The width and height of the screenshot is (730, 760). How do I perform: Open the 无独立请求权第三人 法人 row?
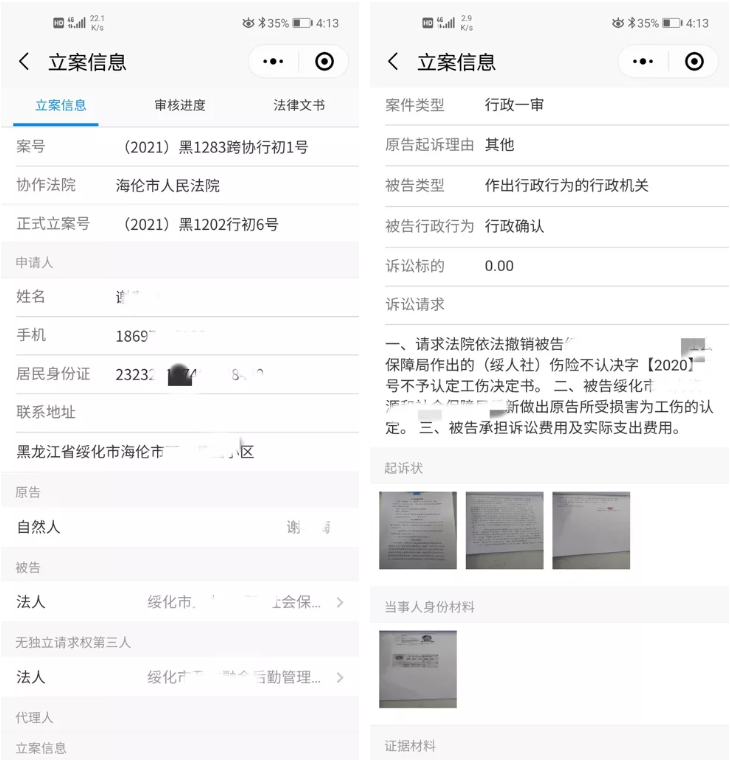point(180,677)
